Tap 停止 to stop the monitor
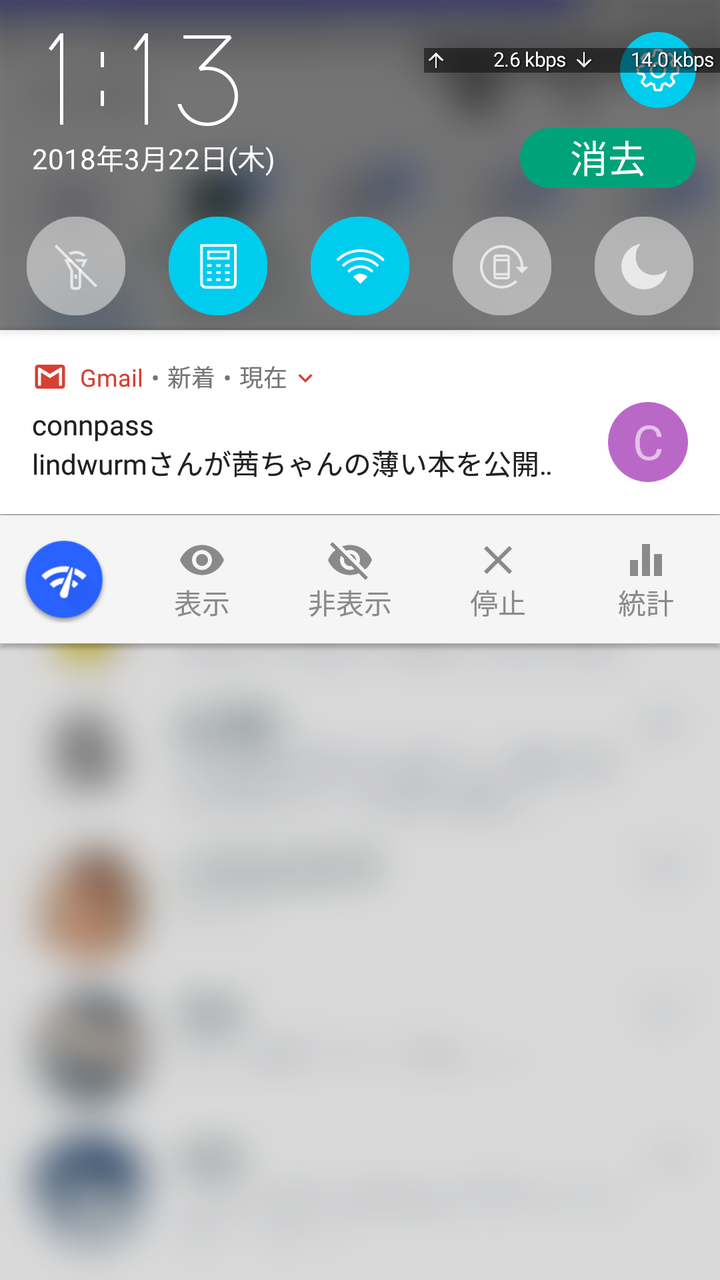720x1280 pixels. pos(497,580)
